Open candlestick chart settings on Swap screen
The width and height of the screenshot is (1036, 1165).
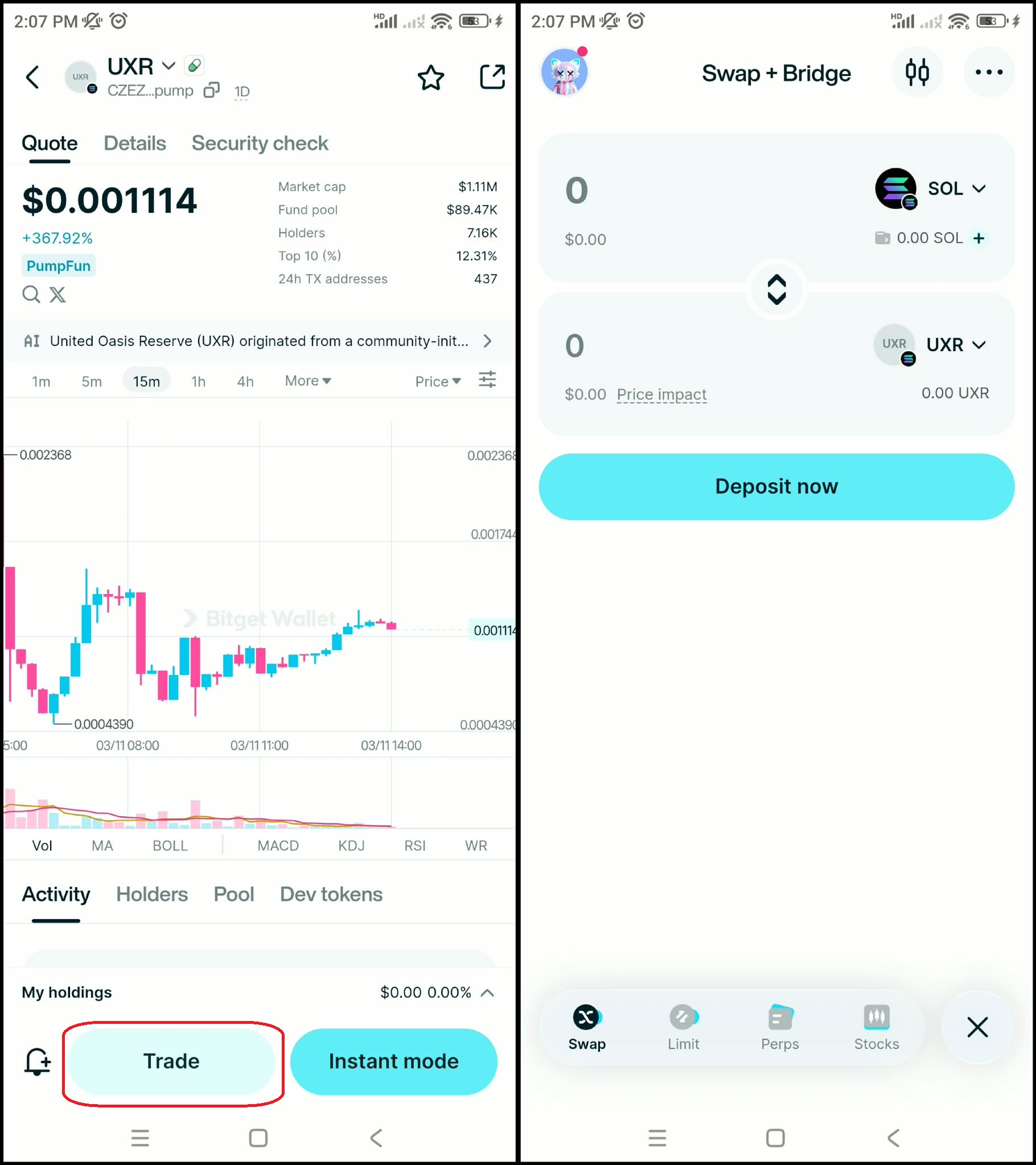(916, 72)
